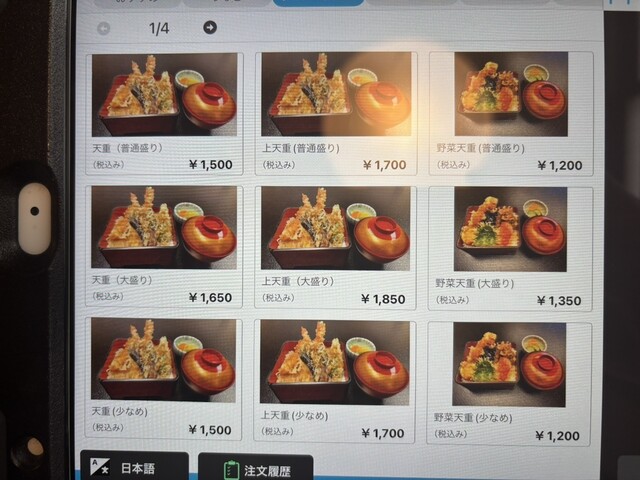Screen dimensions: 640x480
Task: Select 天重(普通盛り) for ¥1,500
Action: 165,112
